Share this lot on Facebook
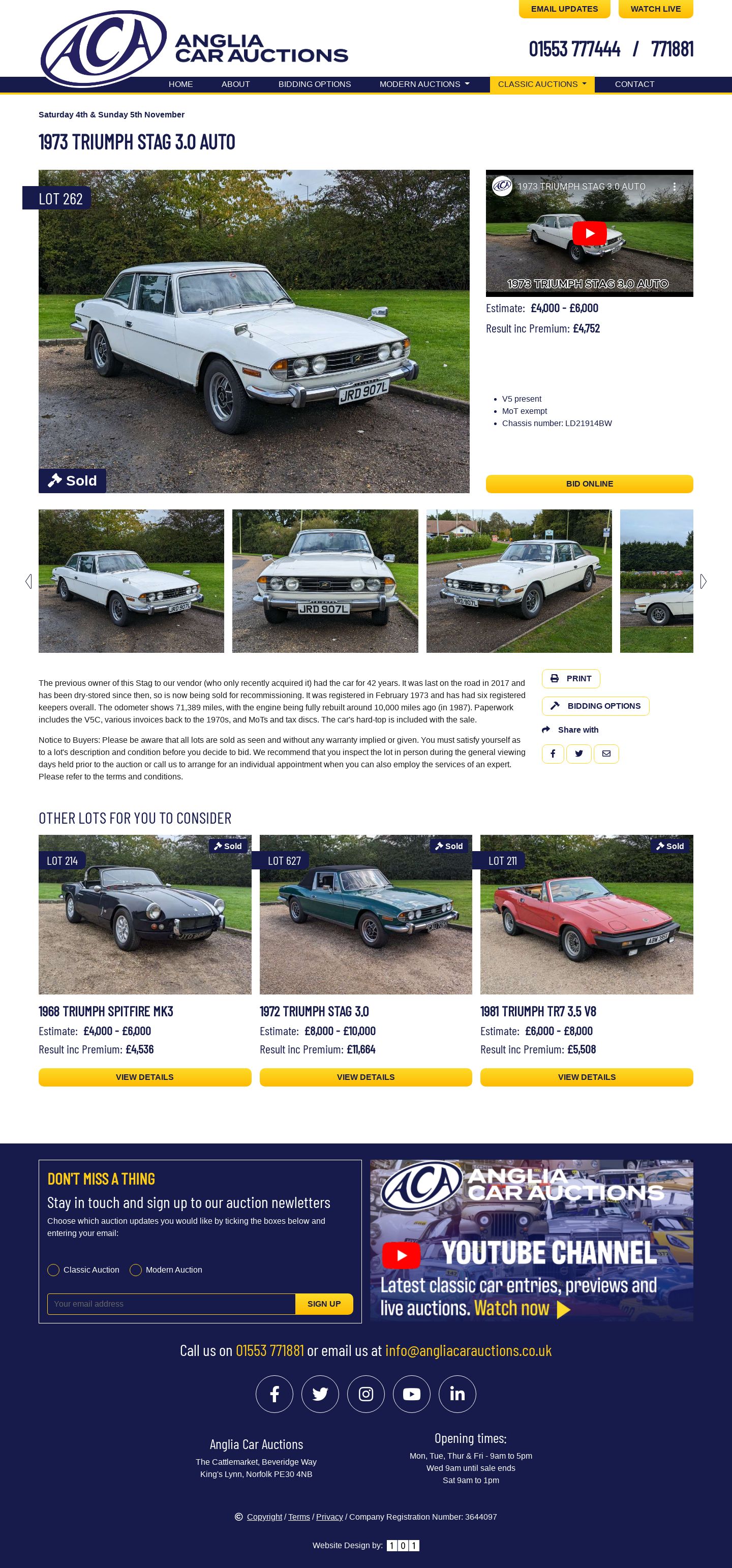The width and height of the screenshot is (732, 1568). 553,753
